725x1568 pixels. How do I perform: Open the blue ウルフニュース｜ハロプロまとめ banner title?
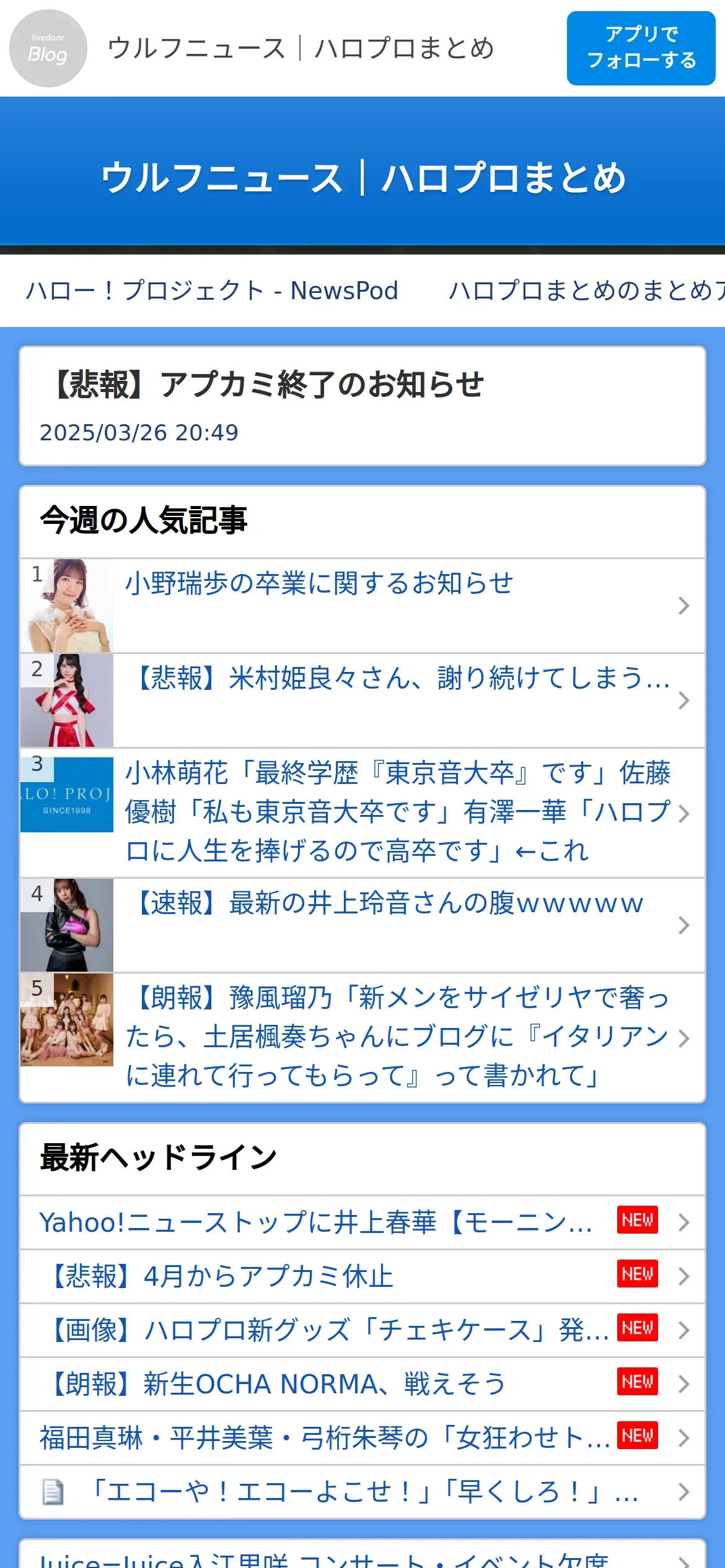pyautogui.click(x=363, y=178)
